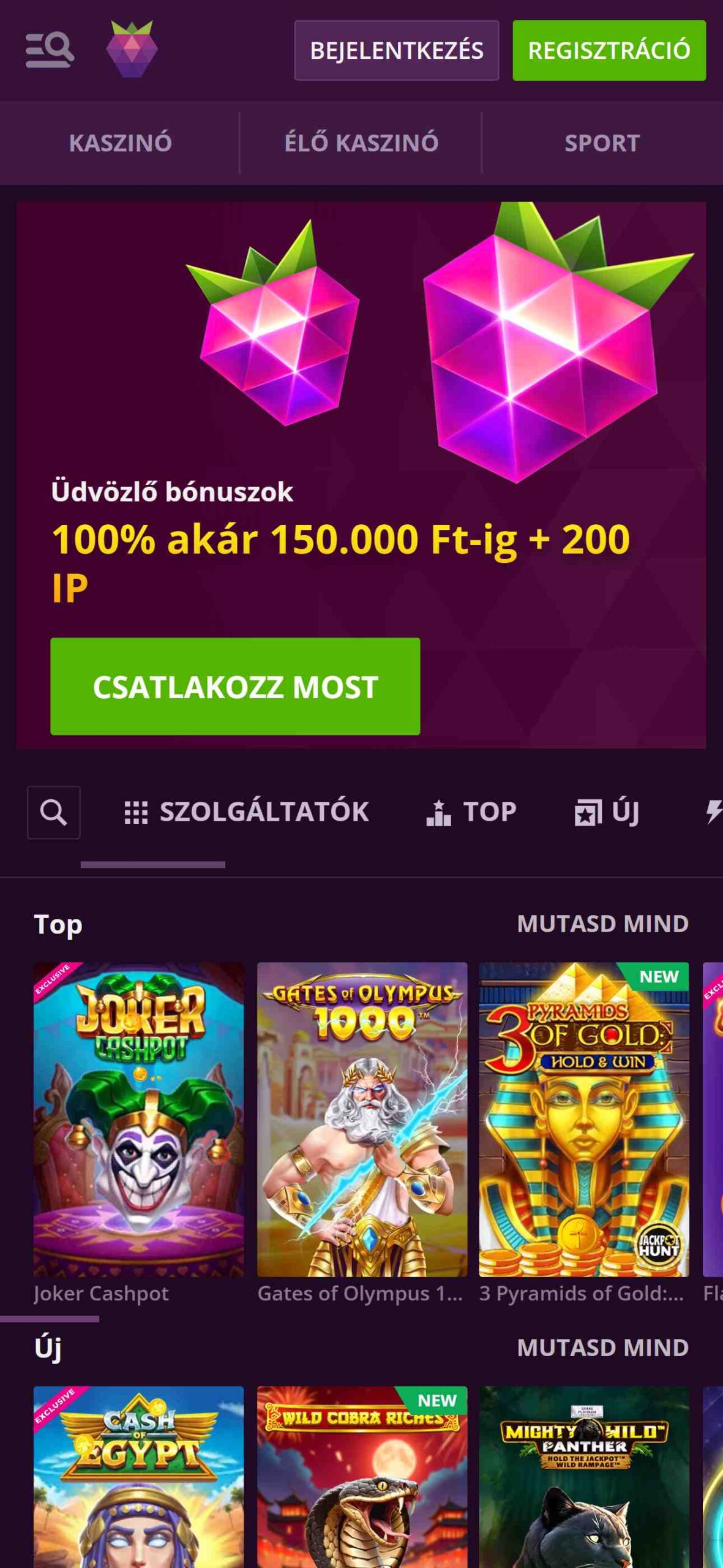Select the SZOLGÁLTATÓK filter

[x=247, y=812]
